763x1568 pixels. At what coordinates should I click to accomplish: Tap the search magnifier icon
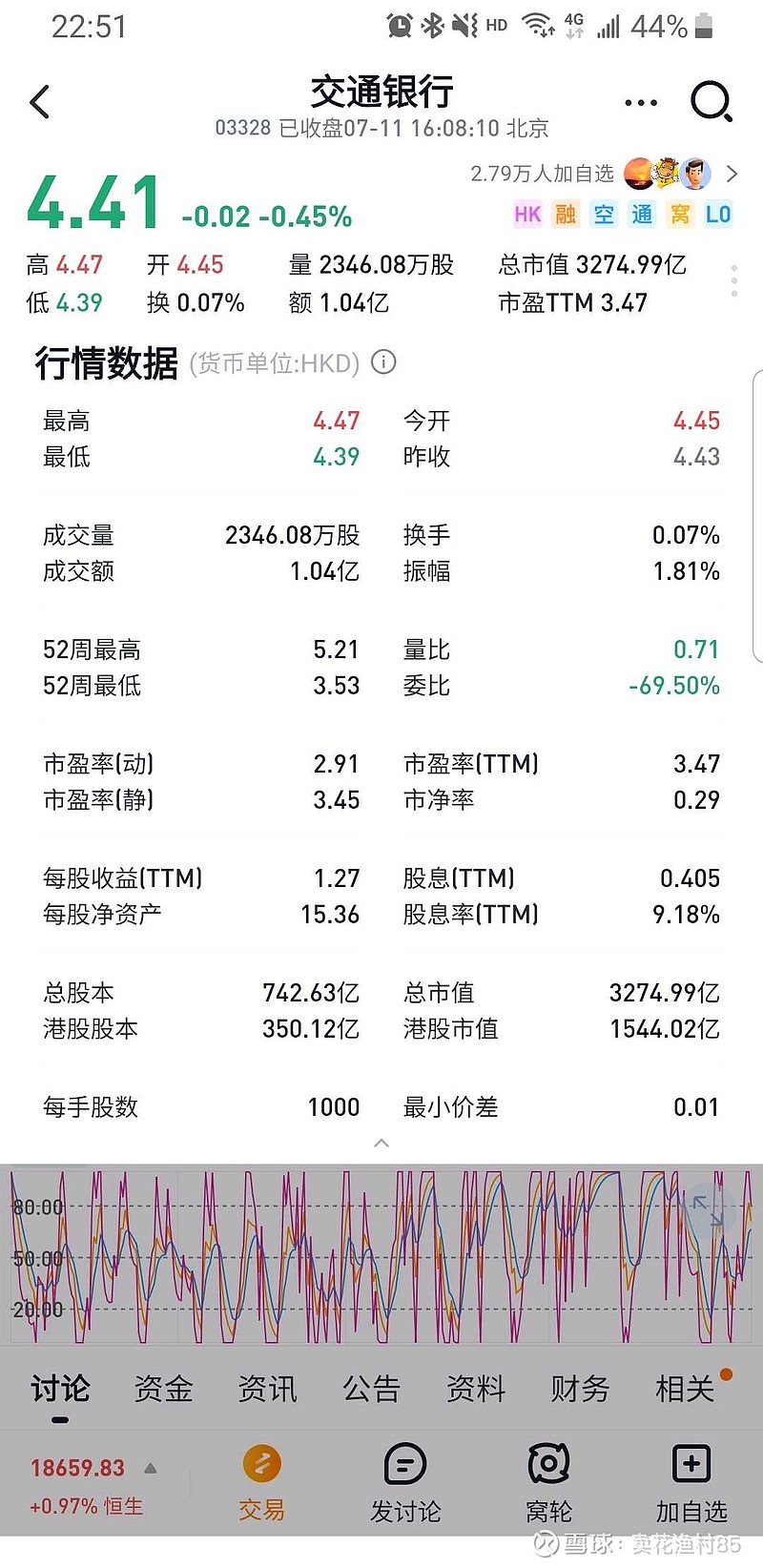711,102
